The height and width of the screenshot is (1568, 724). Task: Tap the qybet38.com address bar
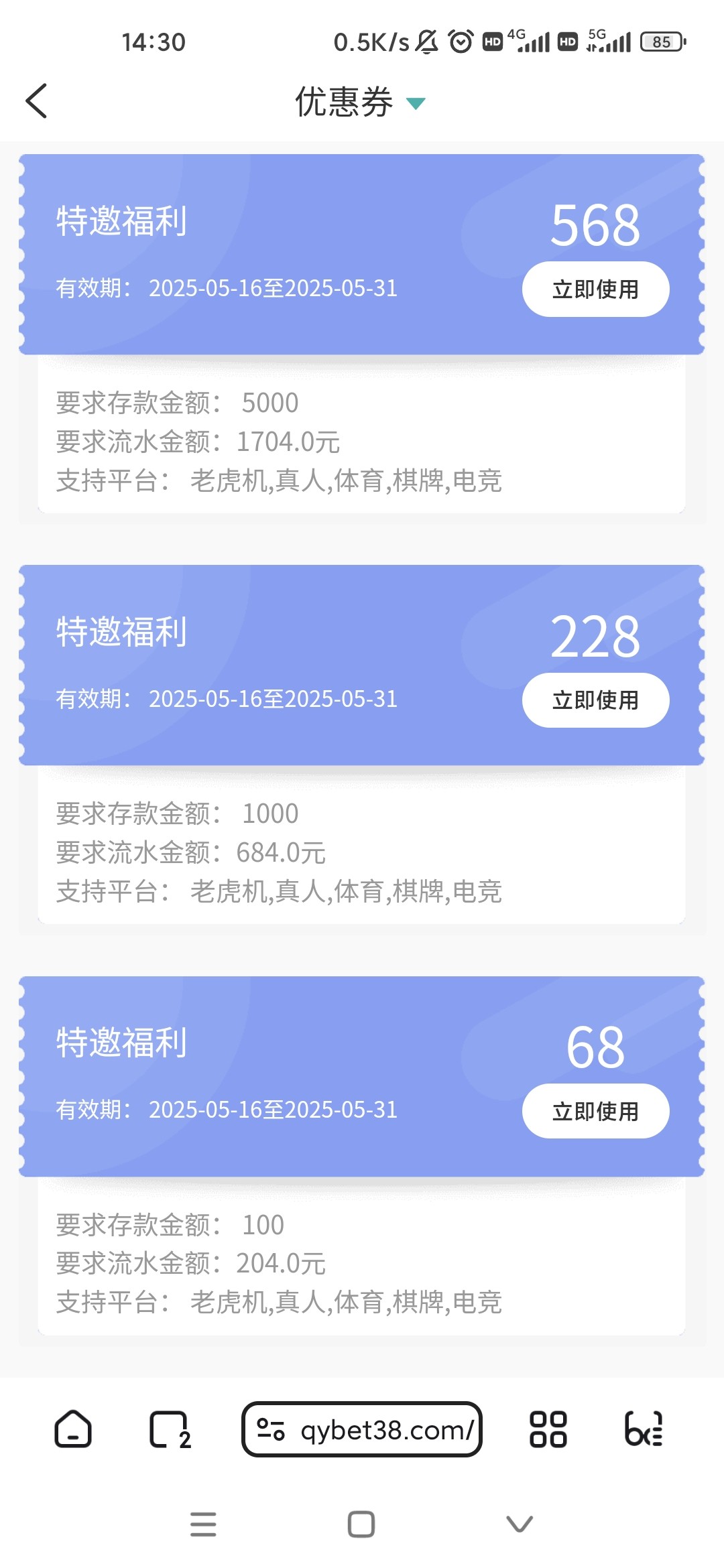362,1429
